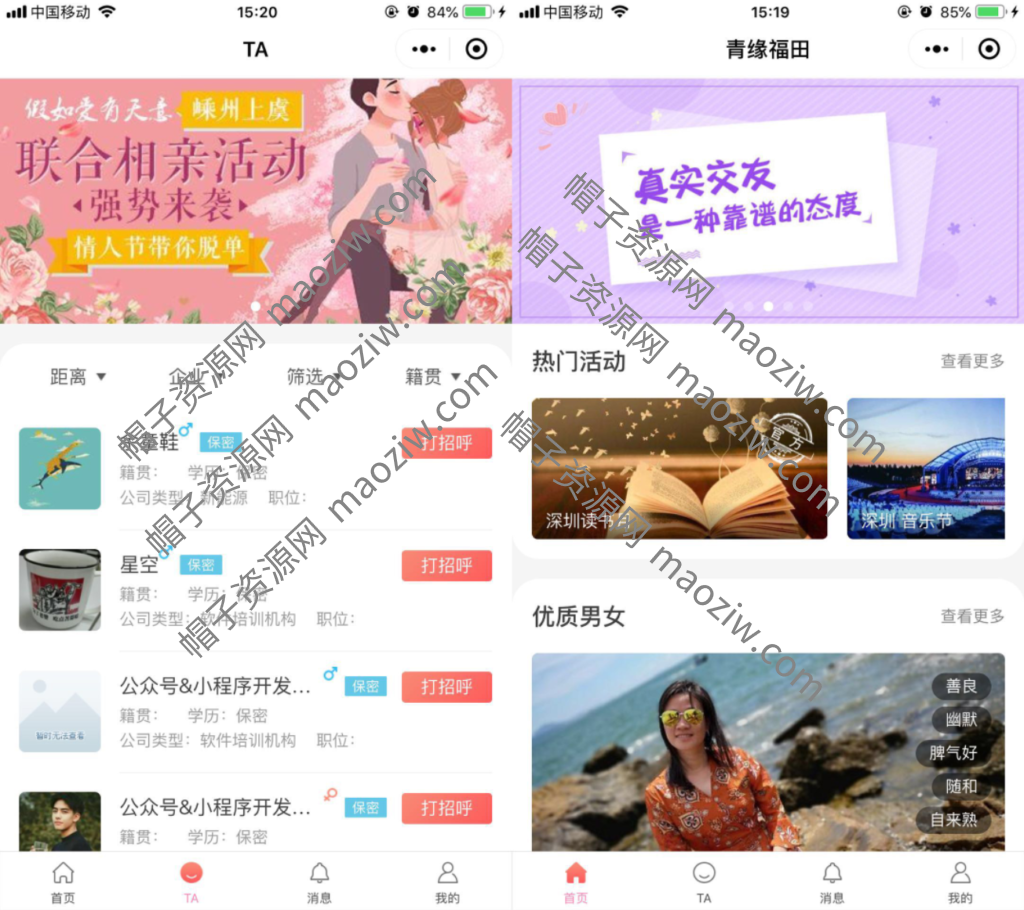Tap 打招呼 for the user 星空
The width and height of the screenshot is (1024, 910).
coord(446,566)
